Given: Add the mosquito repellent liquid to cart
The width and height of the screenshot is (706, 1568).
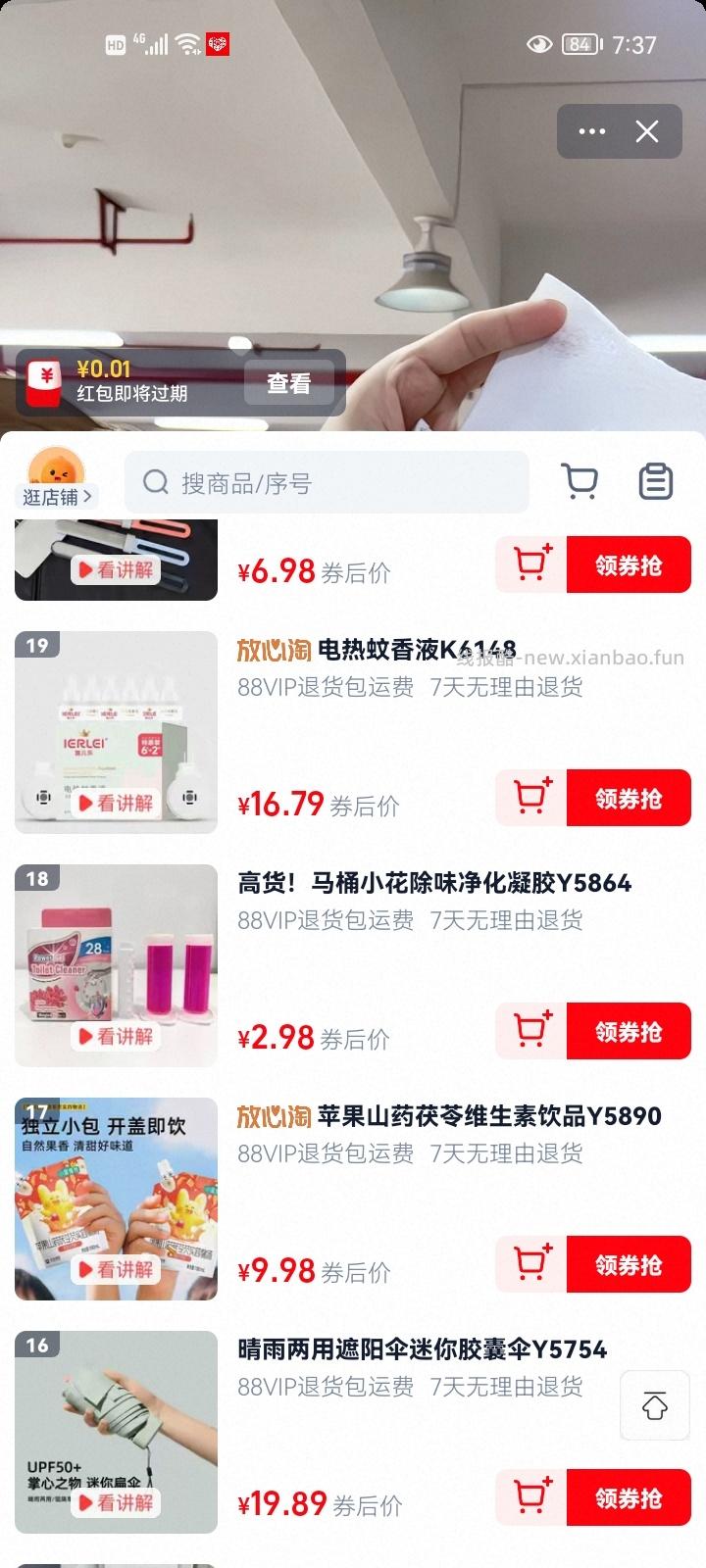Looking at the screenshot, I should [530, 797].
